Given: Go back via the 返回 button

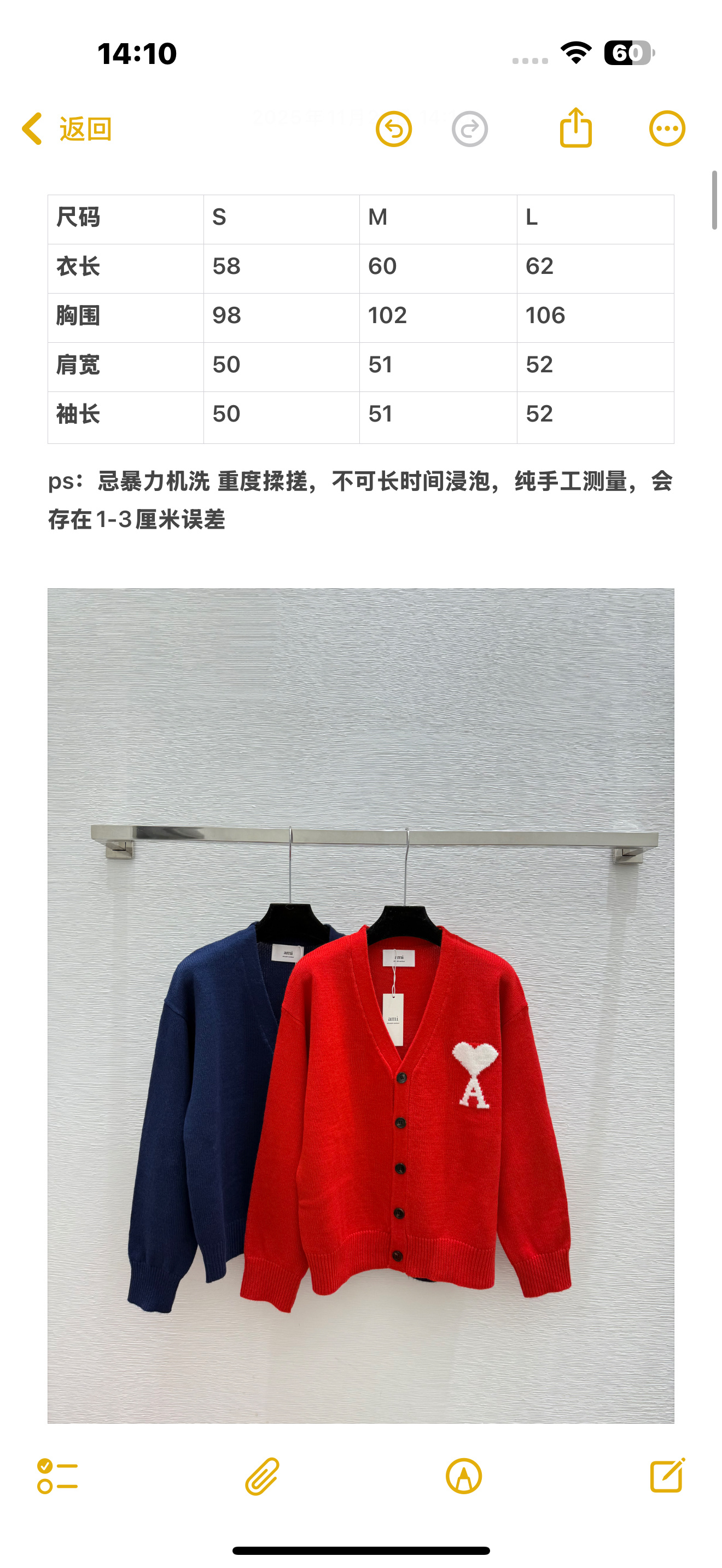Looking at the screenshot, I should [67, 129].
